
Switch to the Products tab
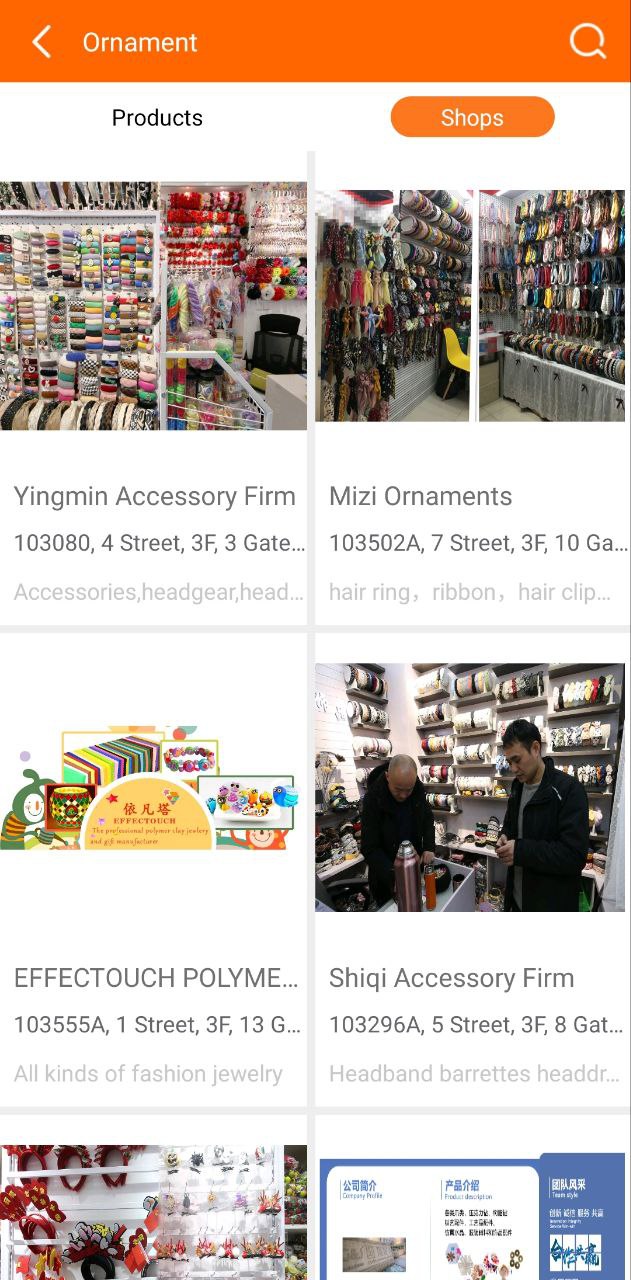(x=157, y=118)
